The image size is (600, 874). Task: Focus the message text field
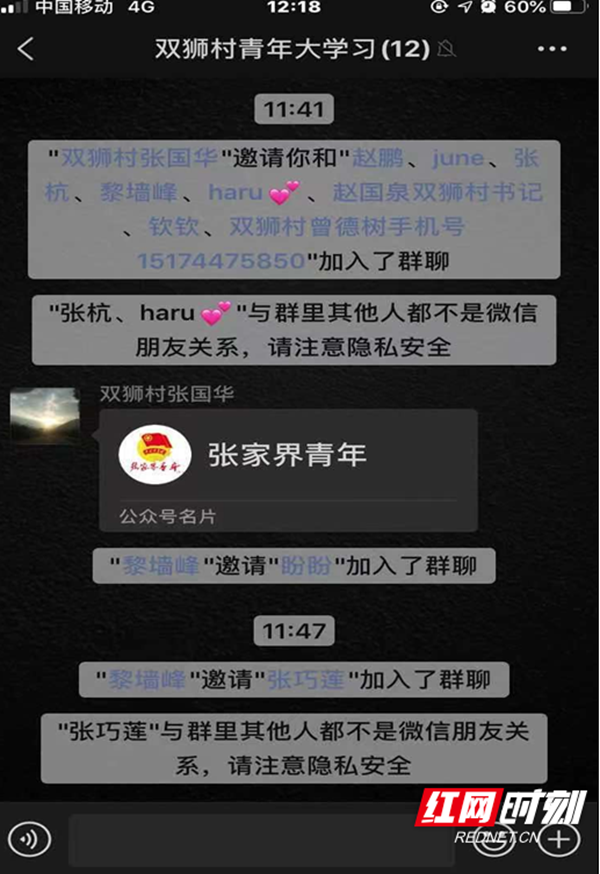tap(260, 838)
